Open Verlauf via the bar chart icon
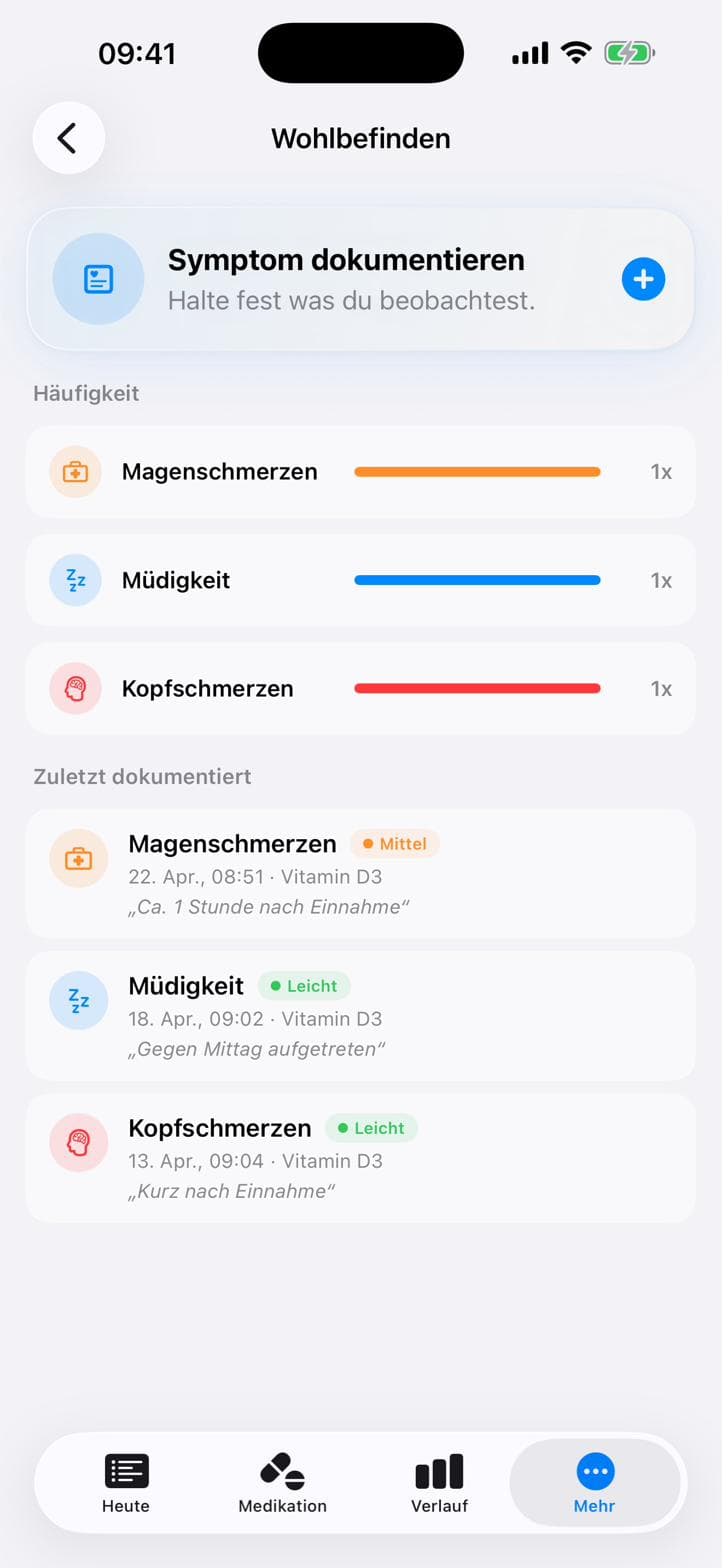Screen dimensions: 728x1568 438,1470
